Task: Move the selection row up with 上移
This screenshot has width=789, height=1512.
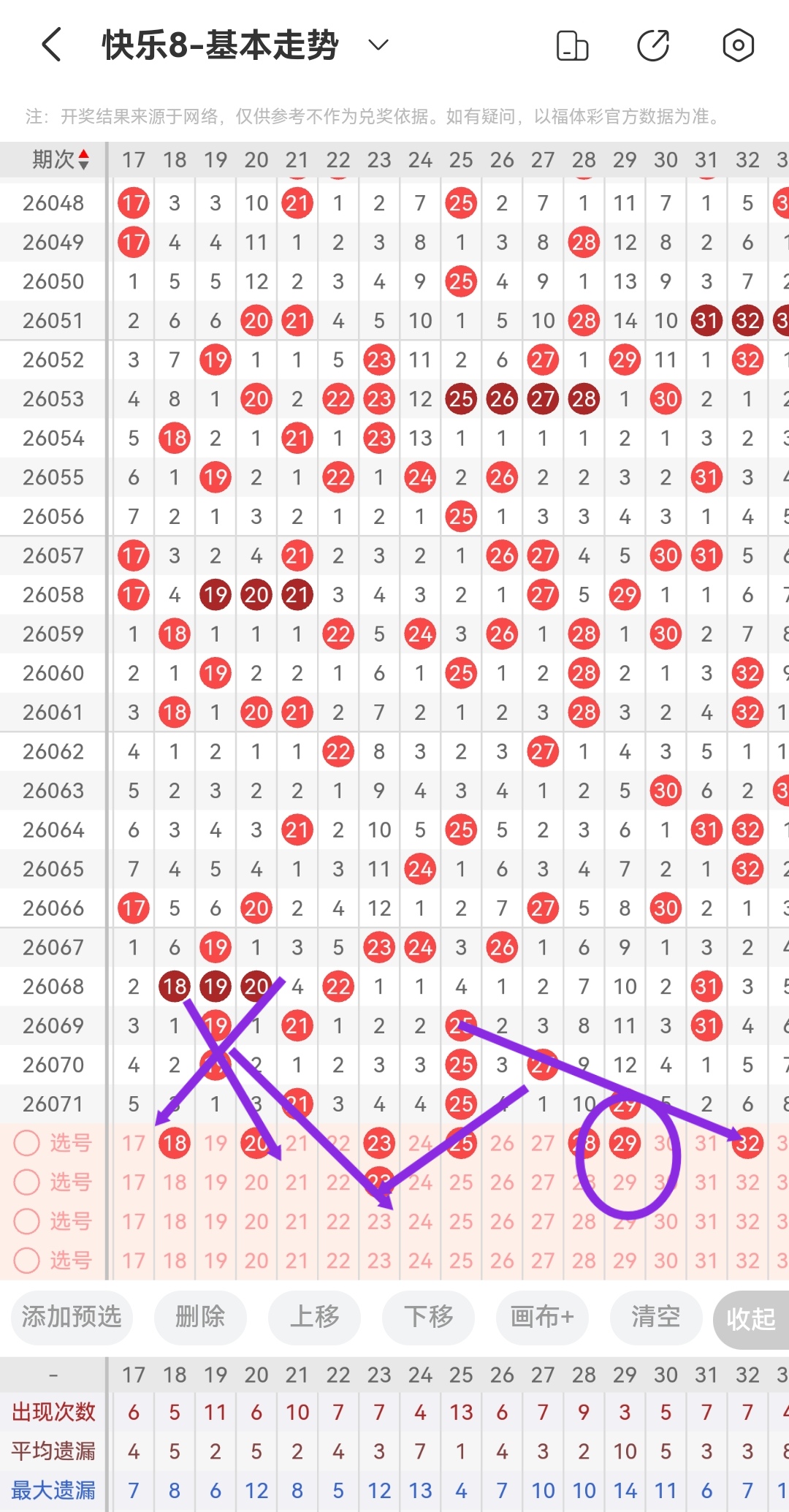Action: pyautogui.click(x=314, y=1317)
